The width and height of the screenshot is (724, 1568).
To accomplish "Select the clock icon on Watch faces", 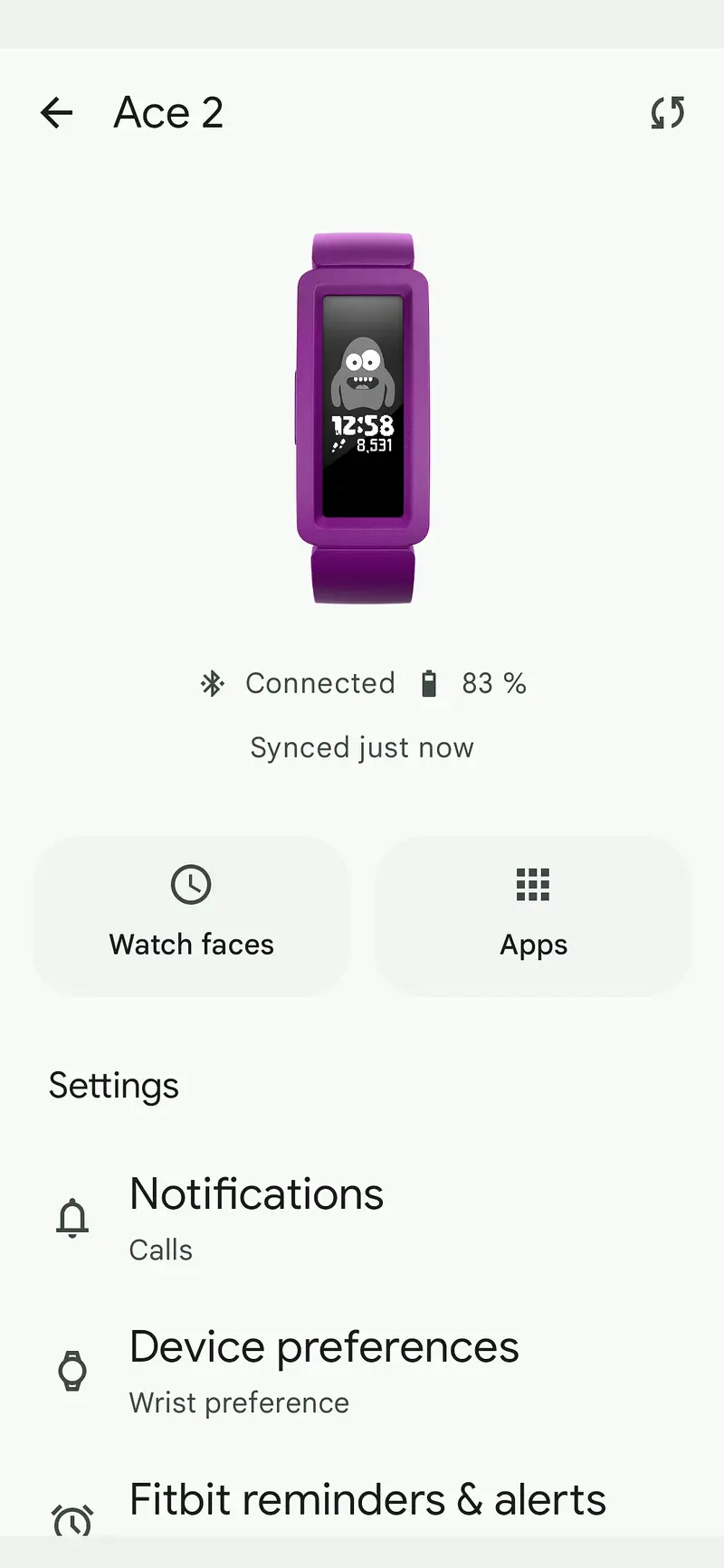I will 191,885.
